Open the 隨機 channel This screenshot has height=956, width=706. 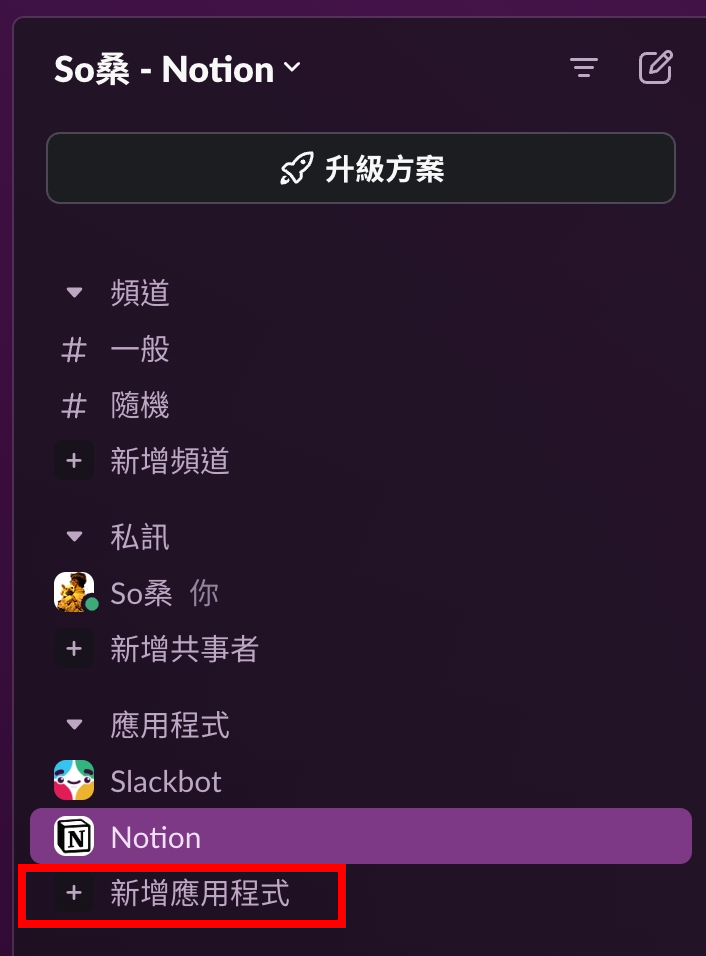[x=140, y=405]
